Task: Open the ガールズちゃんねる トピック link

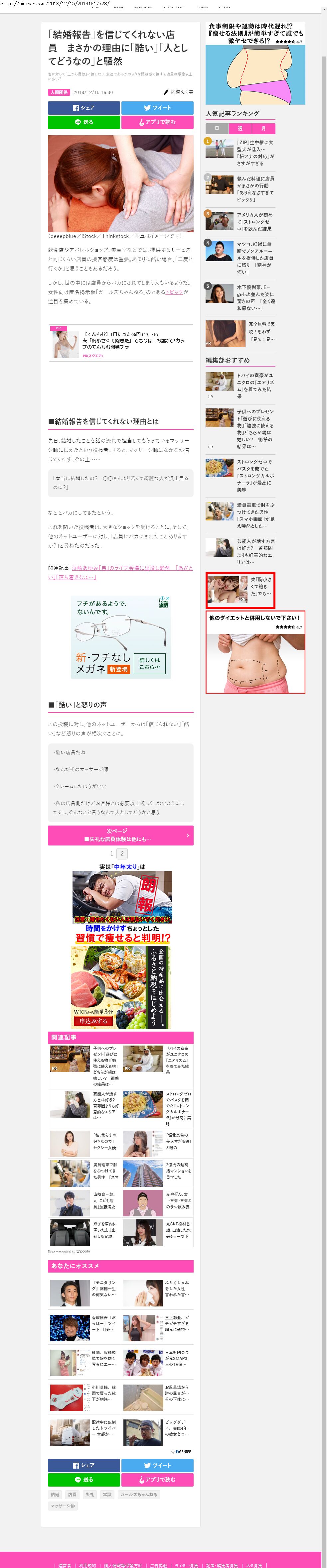Action: click(x=174, y=292)
